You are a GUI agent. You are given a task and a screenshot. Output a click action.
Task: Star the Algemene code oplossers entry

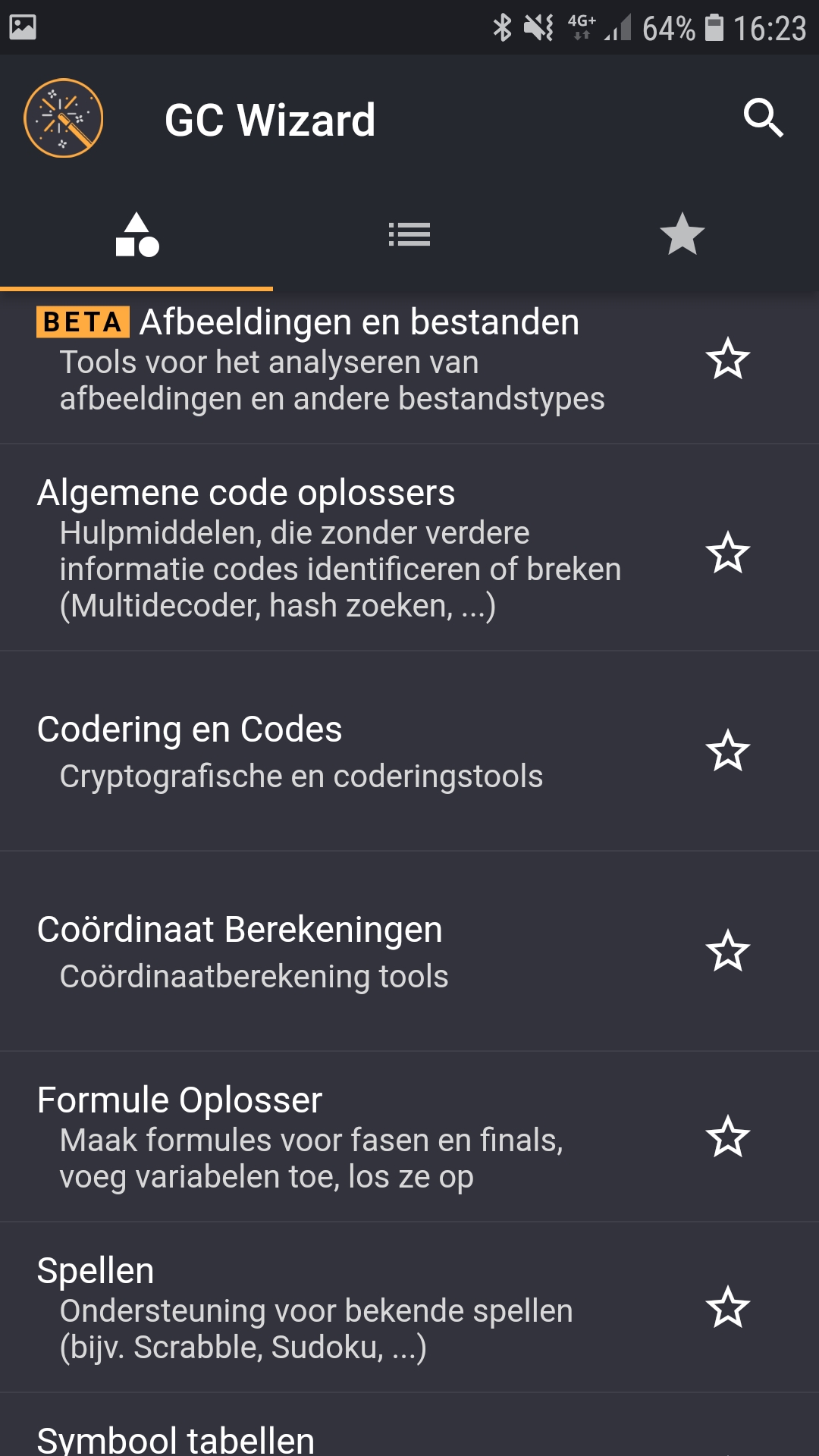click(728, 553)
